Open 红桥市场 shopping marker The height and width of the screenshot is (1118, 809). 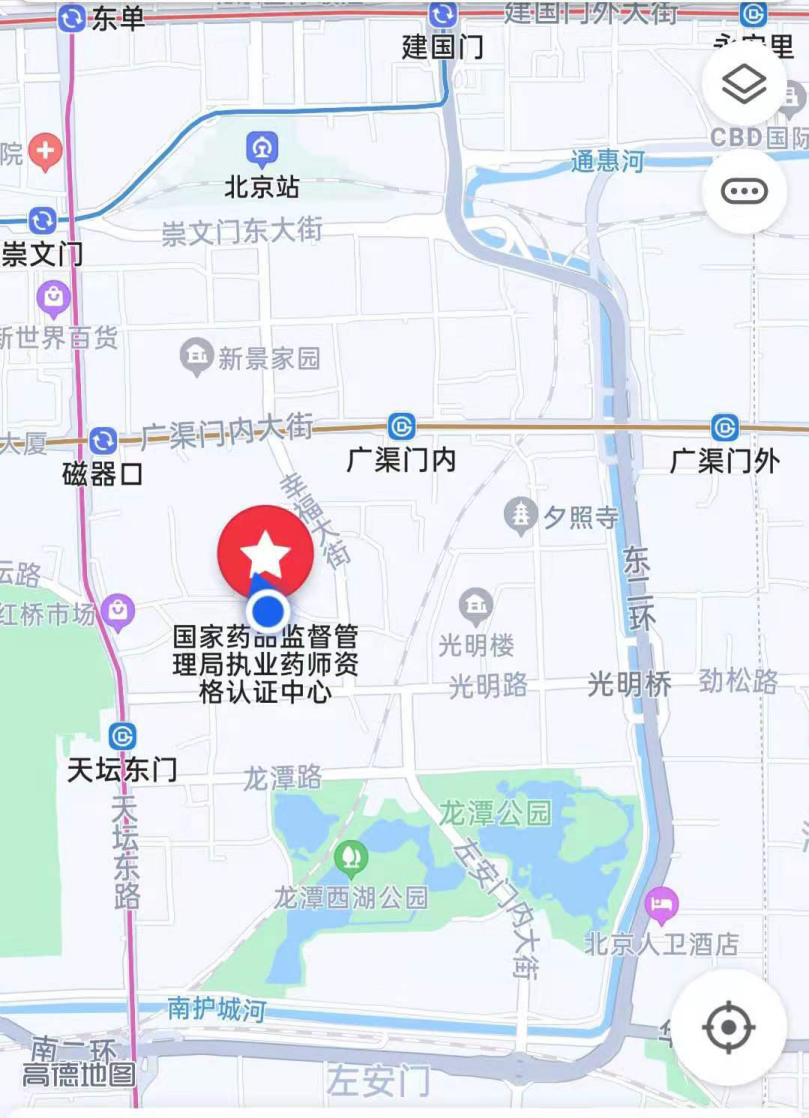coord(119,611)
